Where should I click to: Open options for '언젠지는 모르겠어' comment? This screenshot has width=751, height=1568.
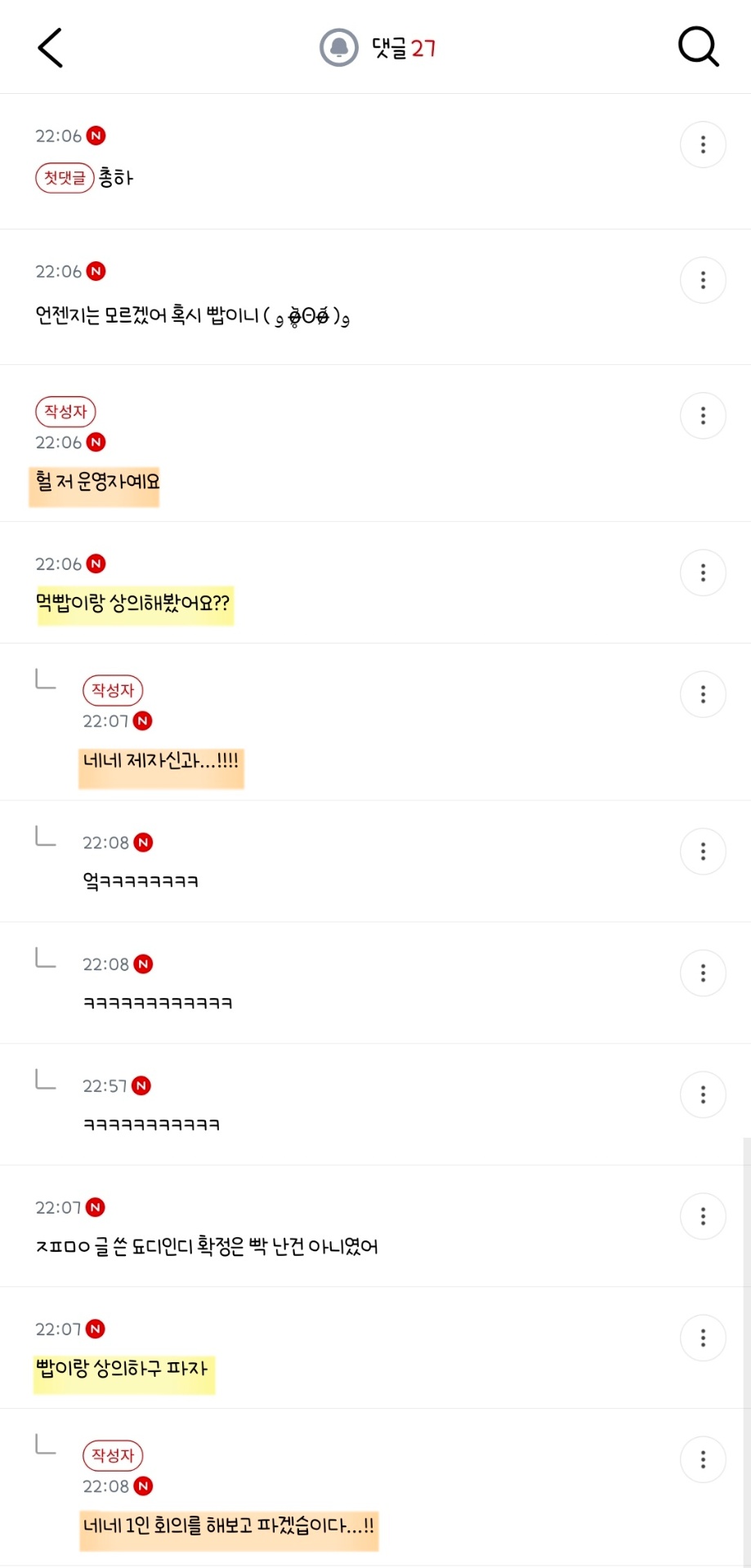[x=703, y=281]
